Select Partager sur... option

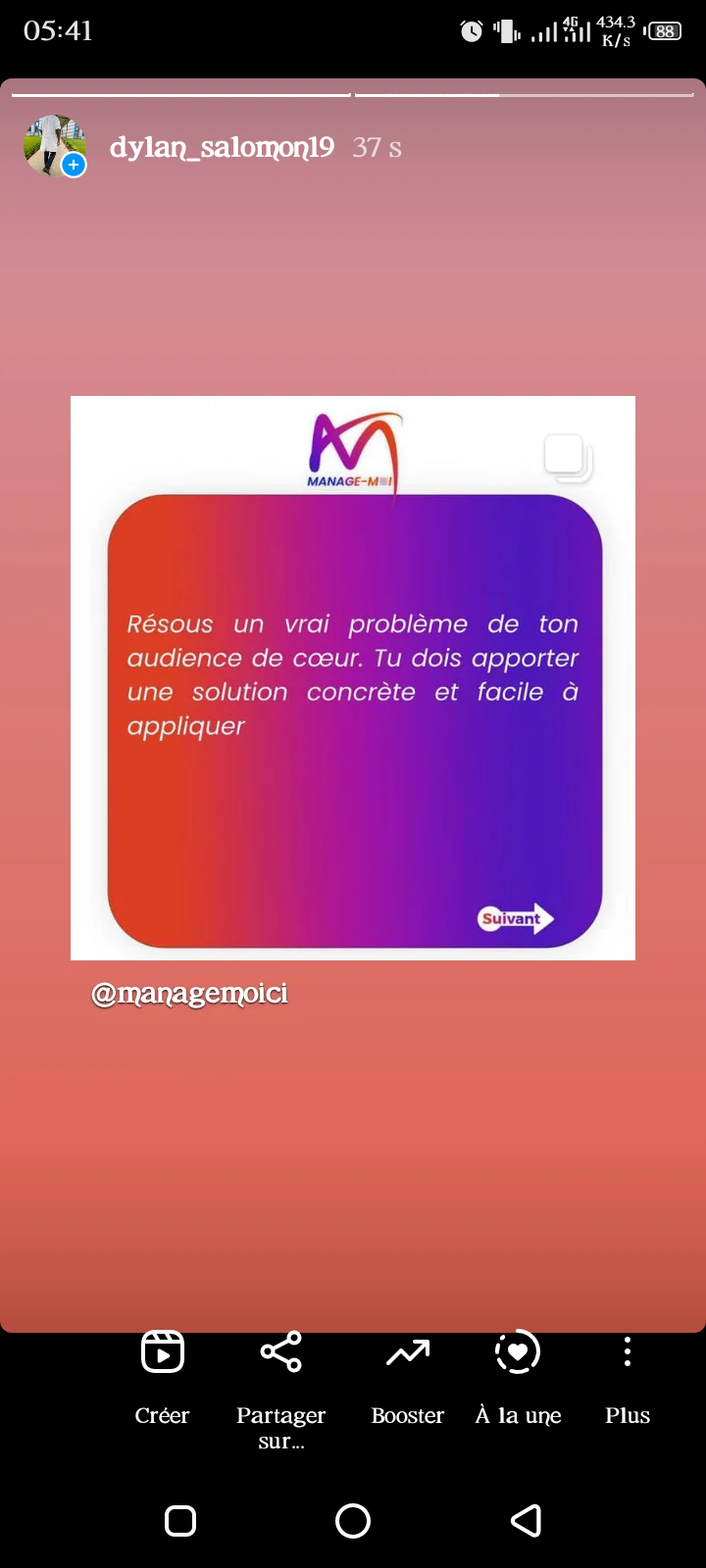coord(281,1390)
